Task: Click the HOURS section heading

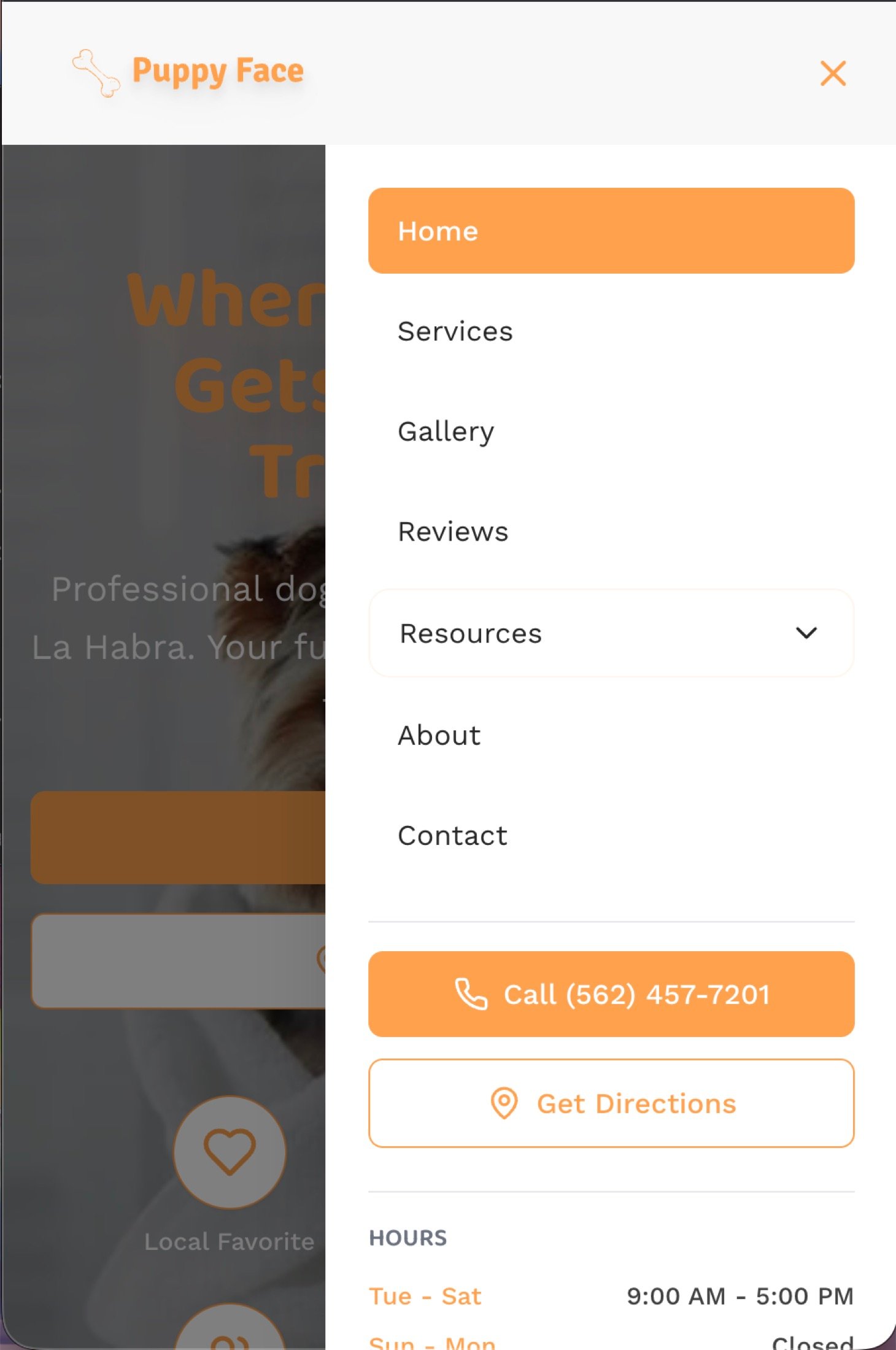Action: (408, 1238)
